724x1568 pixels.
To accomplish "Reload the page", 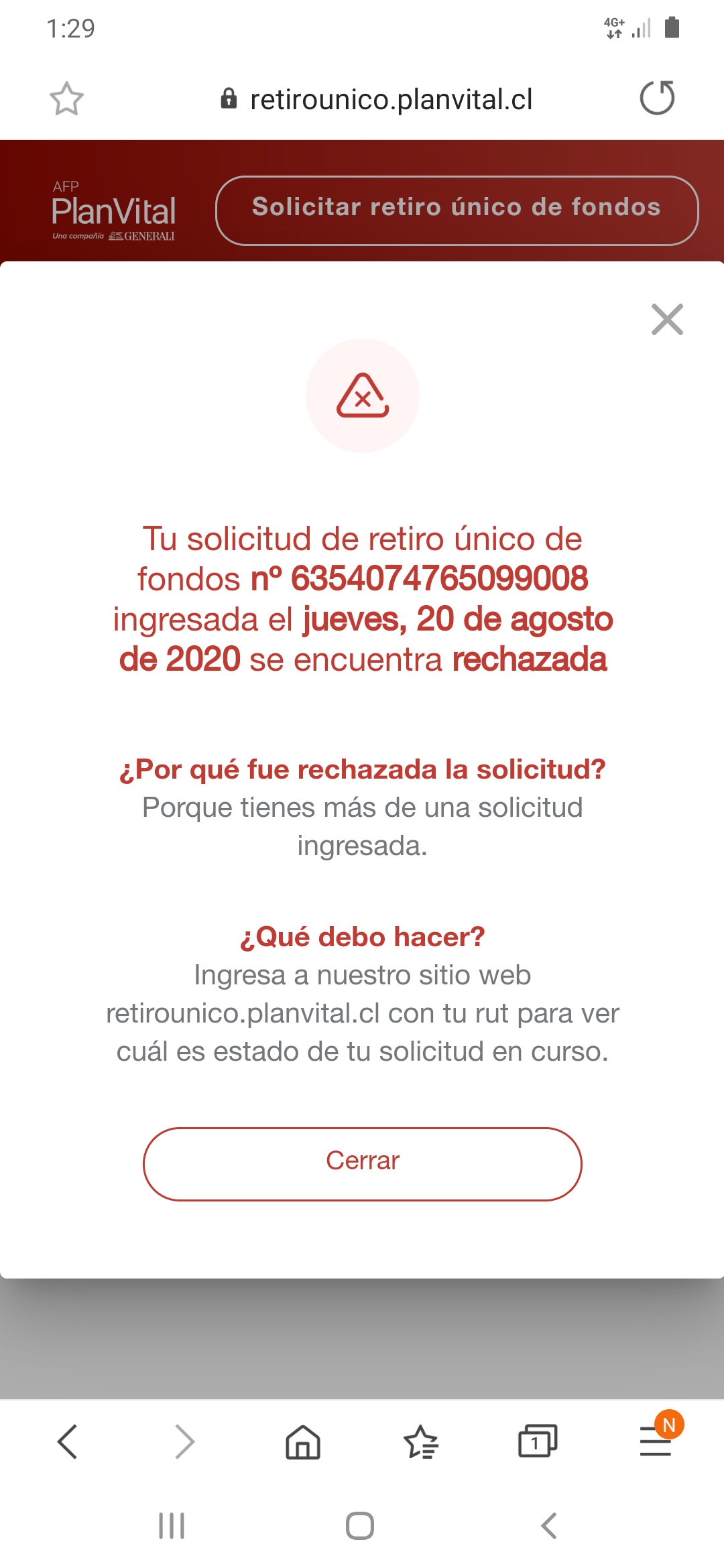I will click(657, 99).
